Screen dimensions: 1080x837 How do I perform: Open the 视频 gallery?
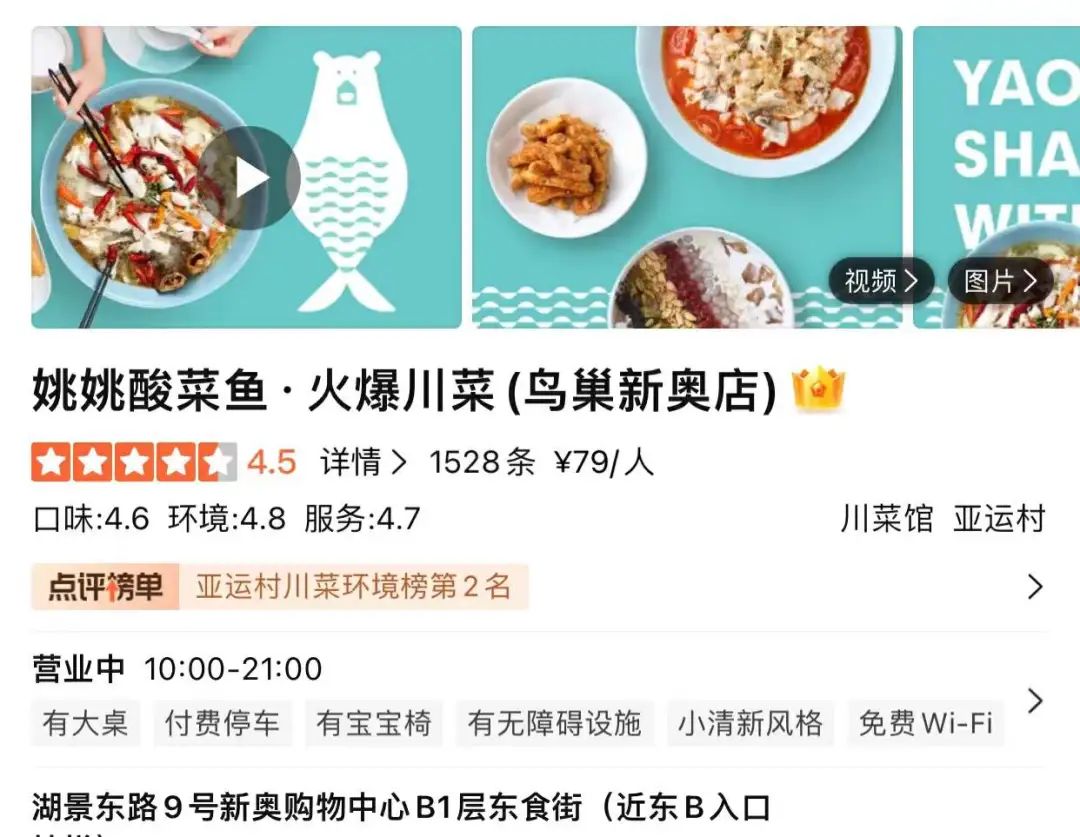[x=880, y=282]
